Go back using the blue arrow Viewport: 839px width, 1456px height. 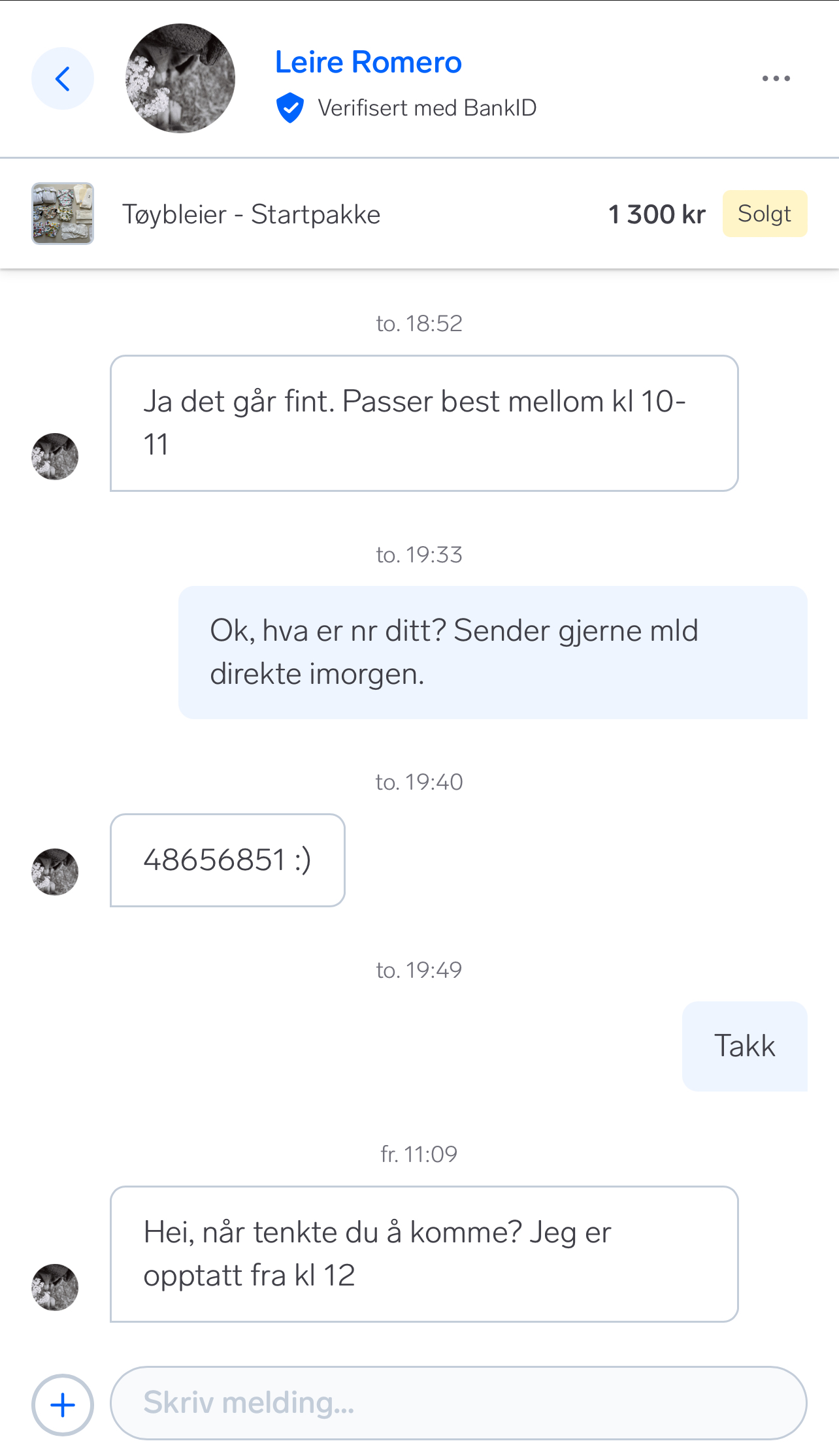63,78
